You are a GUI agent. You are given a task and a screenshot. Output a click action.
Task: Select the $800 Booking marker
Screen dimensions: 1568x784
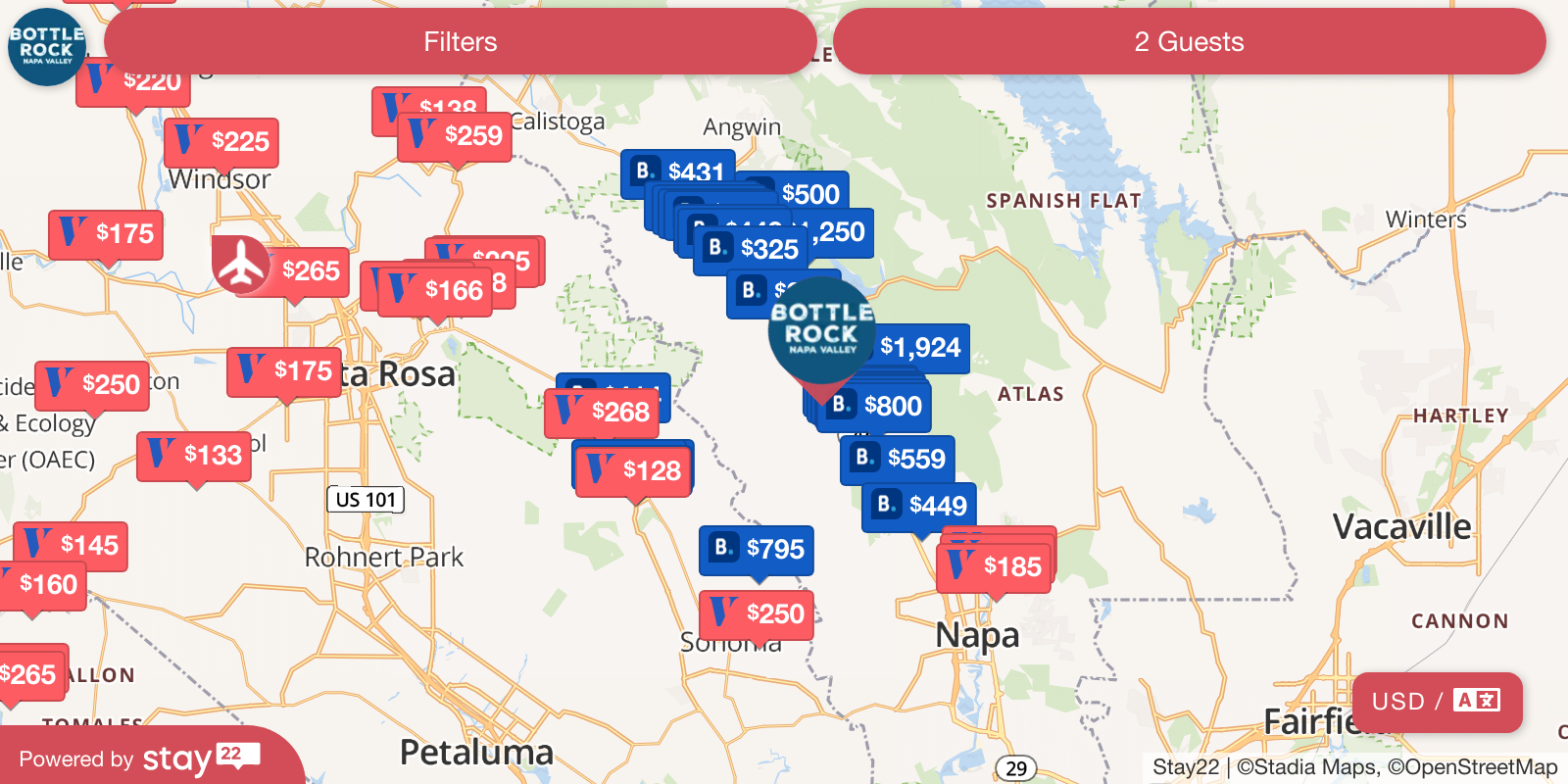876,406
